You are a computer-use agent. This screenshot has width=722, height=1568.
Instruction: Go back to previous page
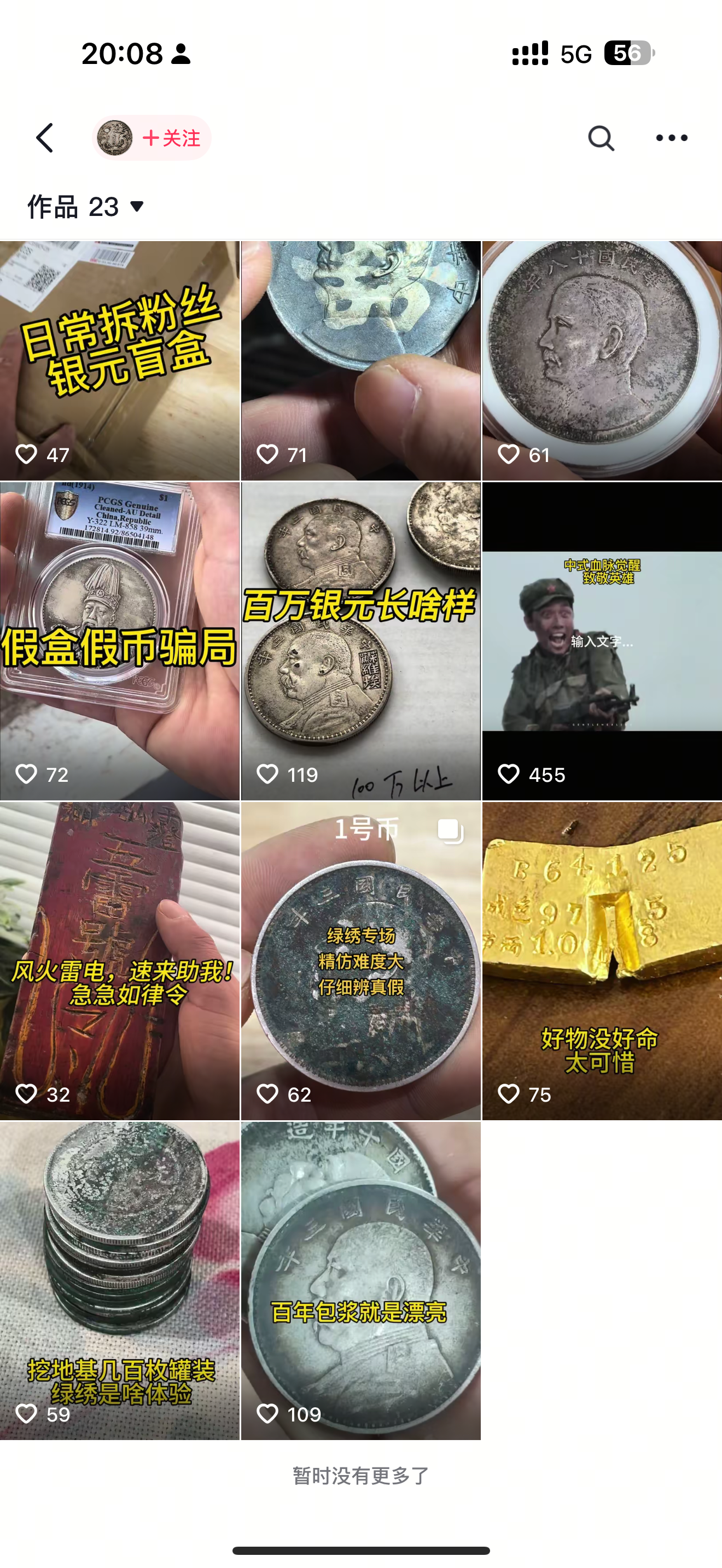(x=44, y=138)
